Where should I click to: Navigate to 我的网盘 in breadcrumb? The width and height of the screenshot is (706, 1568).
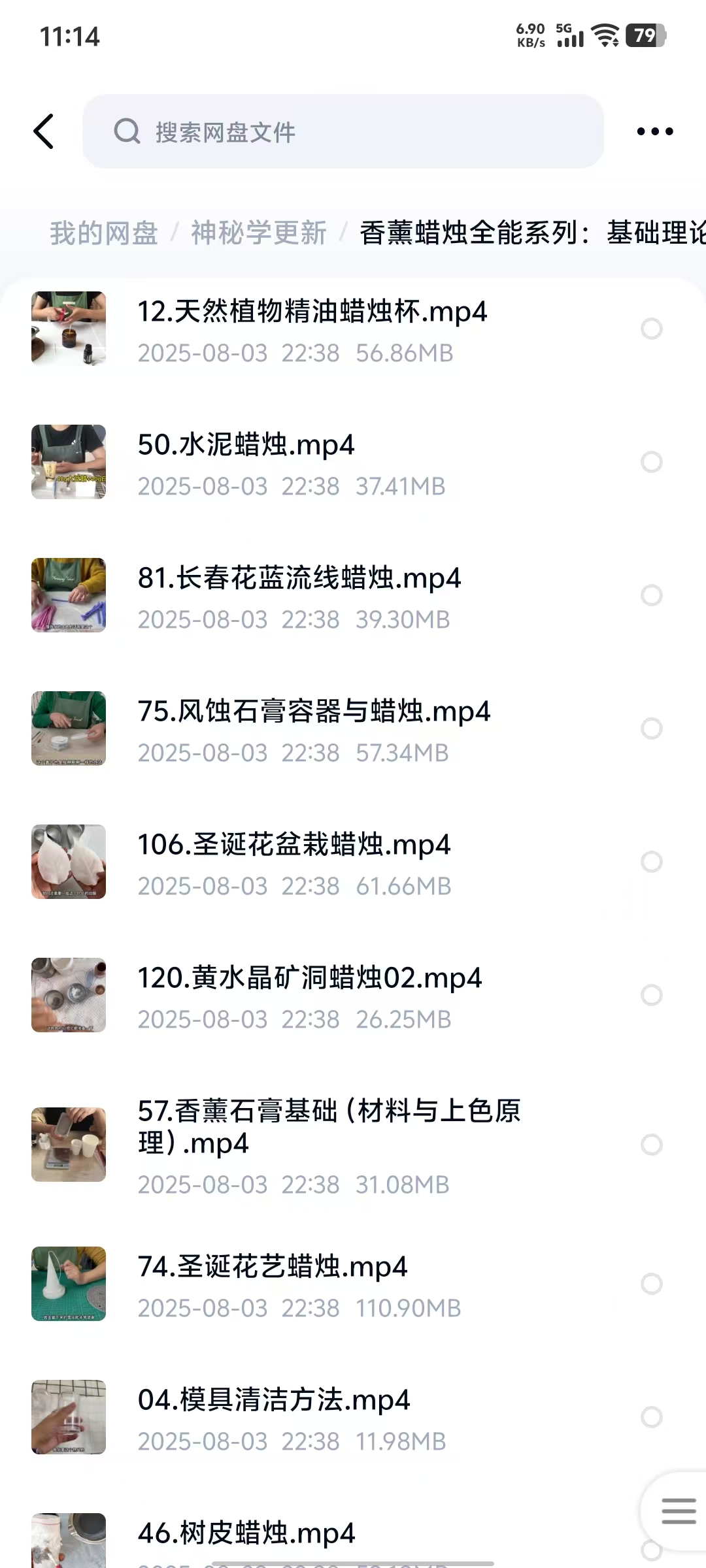coord(104,233)
